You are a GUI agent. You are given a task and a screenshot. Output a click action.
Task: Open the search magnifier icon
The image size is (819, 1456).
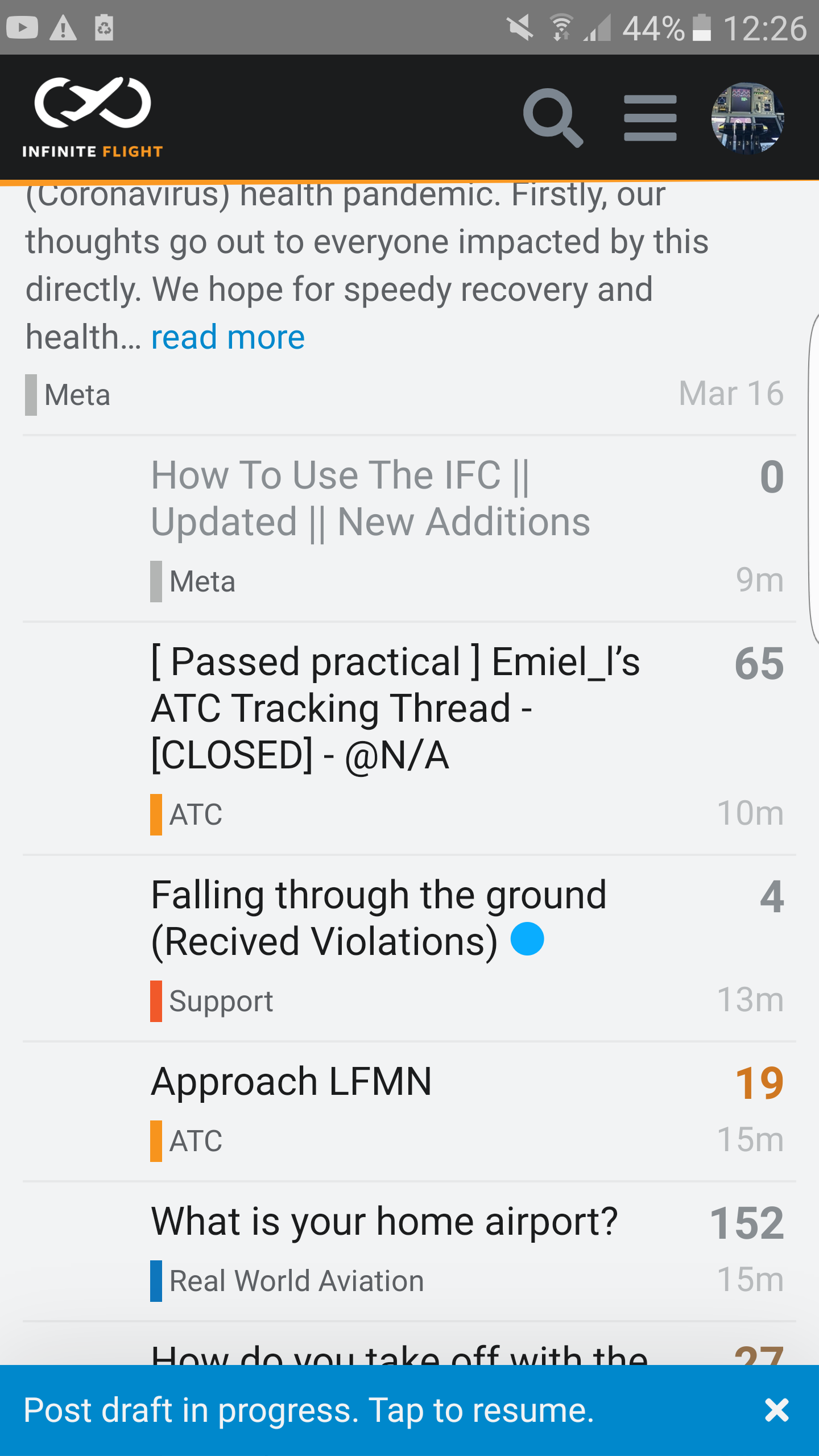pyautogui.click(x=552, y=118)
